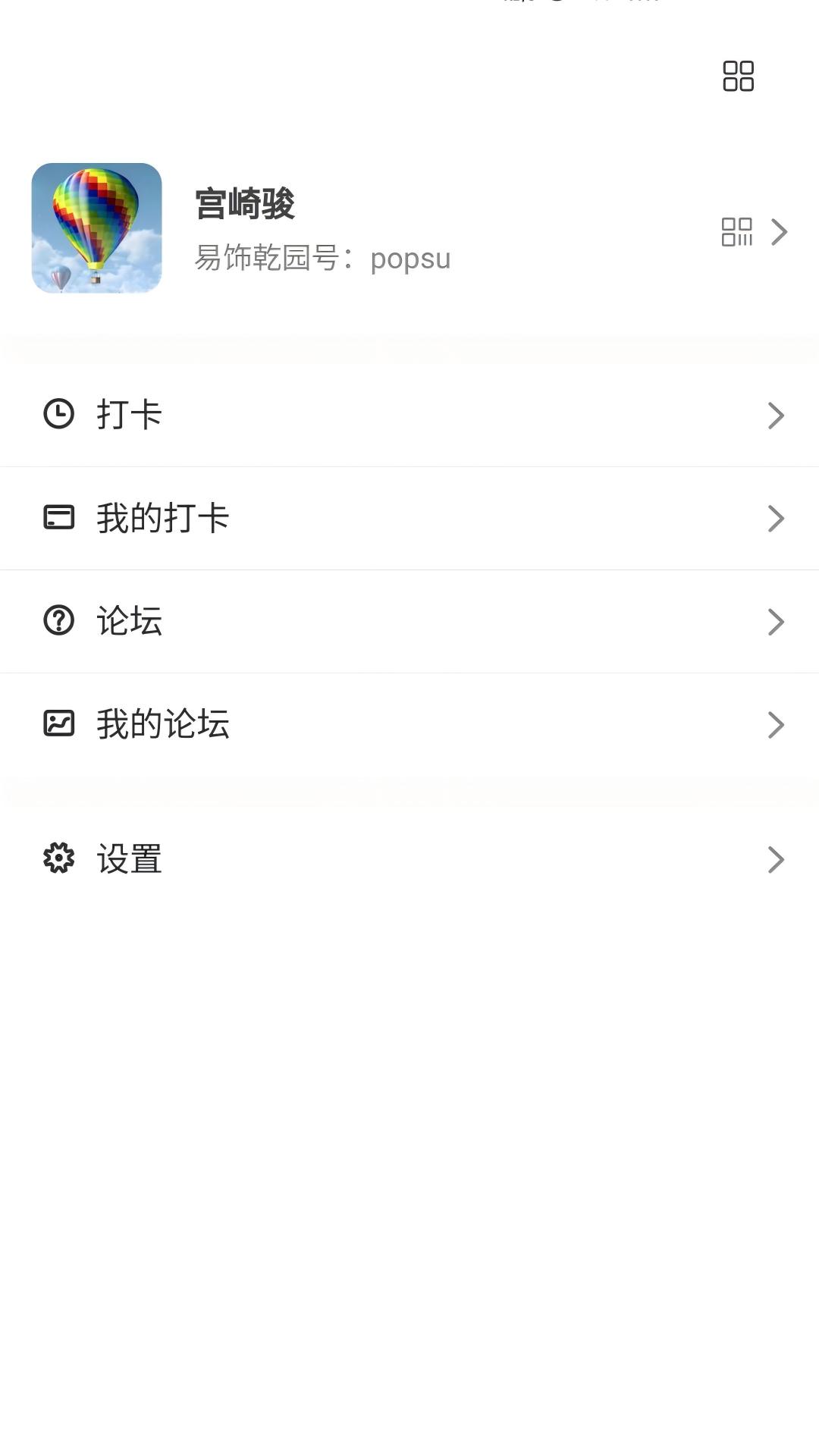Click the picture icon beside 我的论坛
This screenshot has height=1456, width=819.
59,725
